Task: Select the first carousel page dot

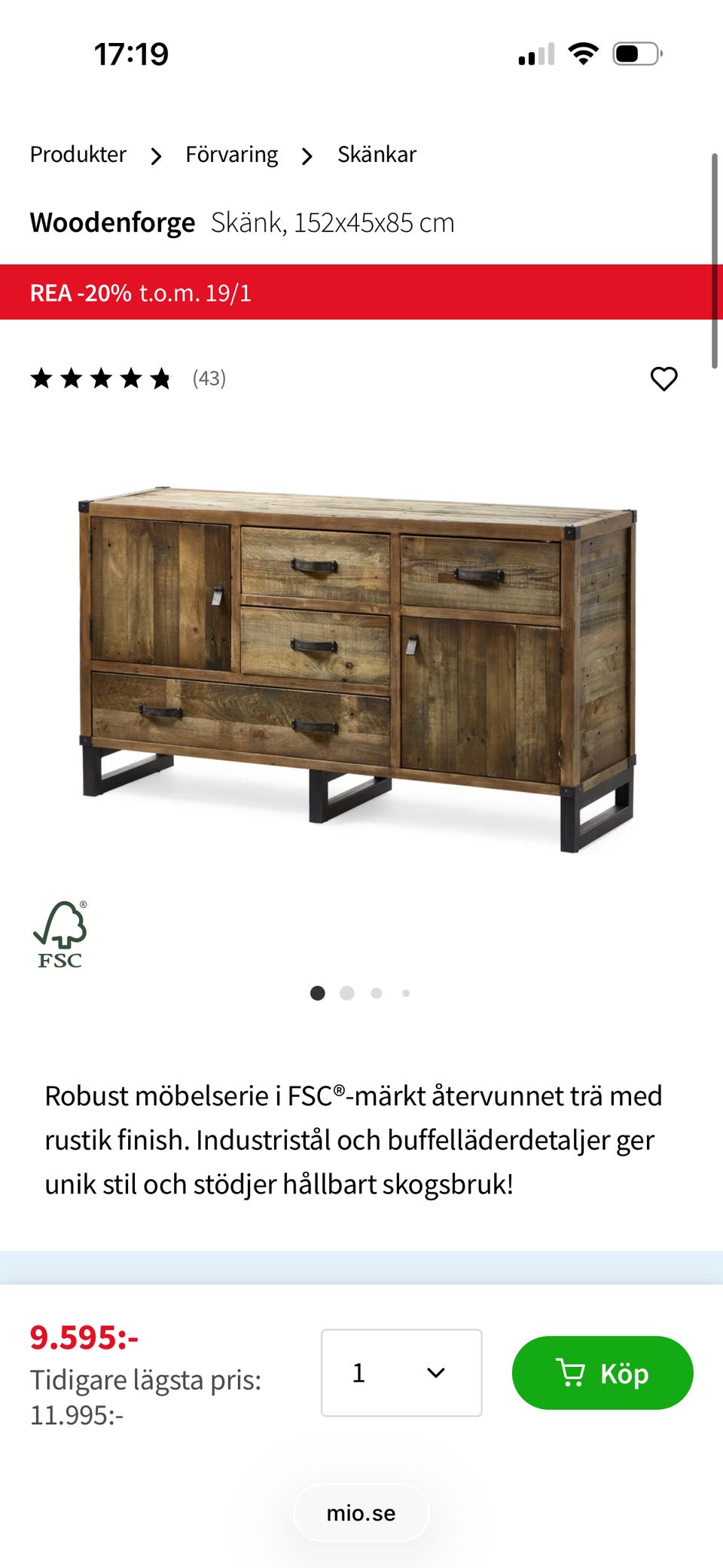Action: point(317,993)
